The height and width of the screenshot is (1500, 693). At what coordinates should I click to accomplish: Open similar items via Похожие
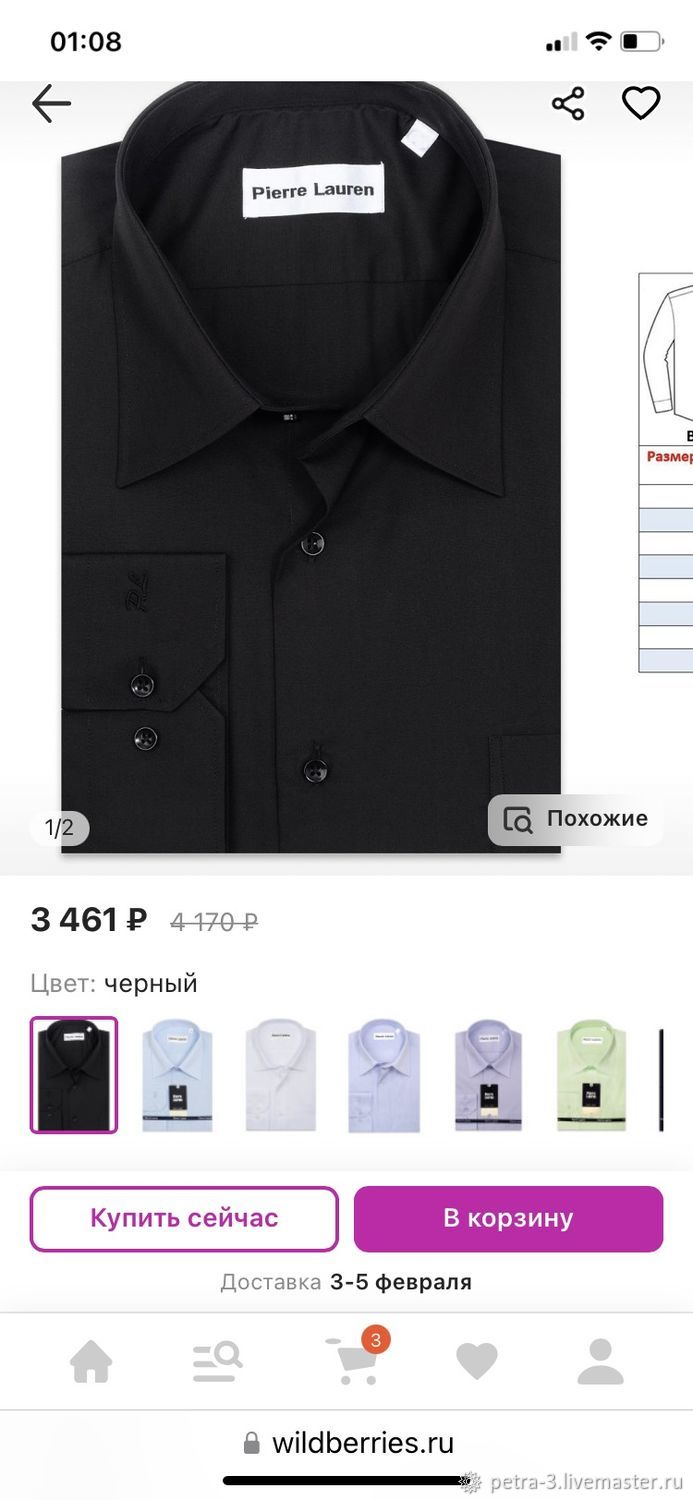point(575,819)
